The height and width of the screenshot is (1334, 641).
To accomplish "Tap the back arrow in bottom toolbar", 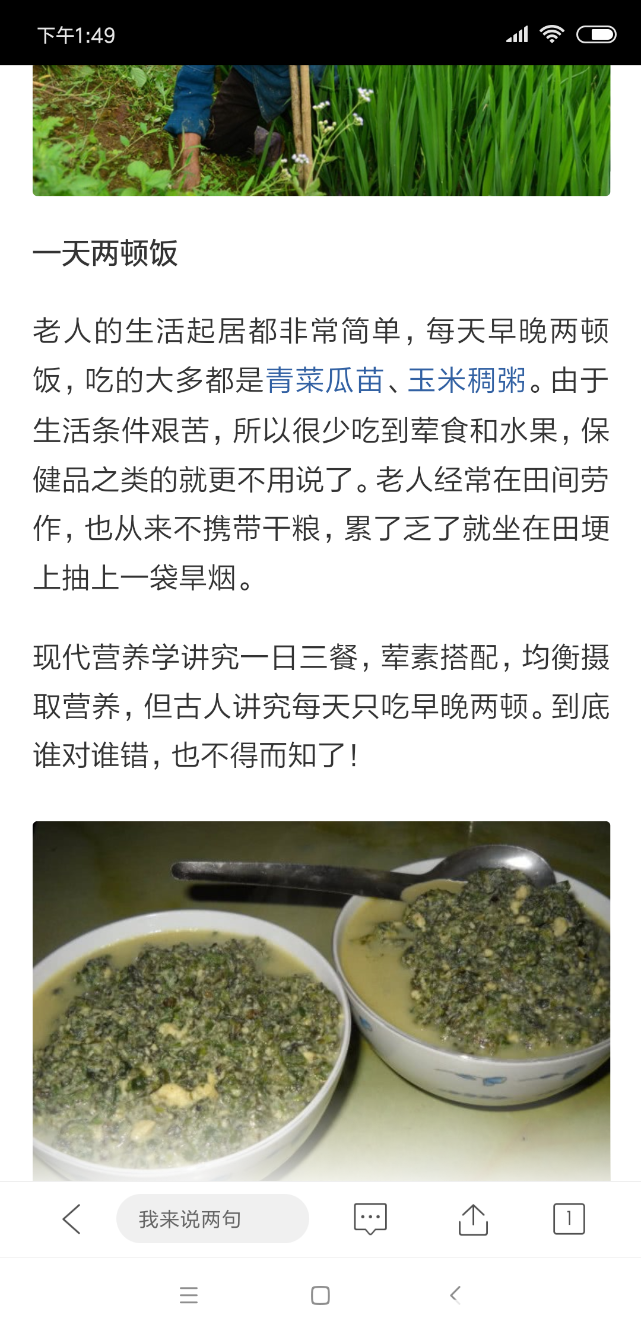I will coord(71,1219).
